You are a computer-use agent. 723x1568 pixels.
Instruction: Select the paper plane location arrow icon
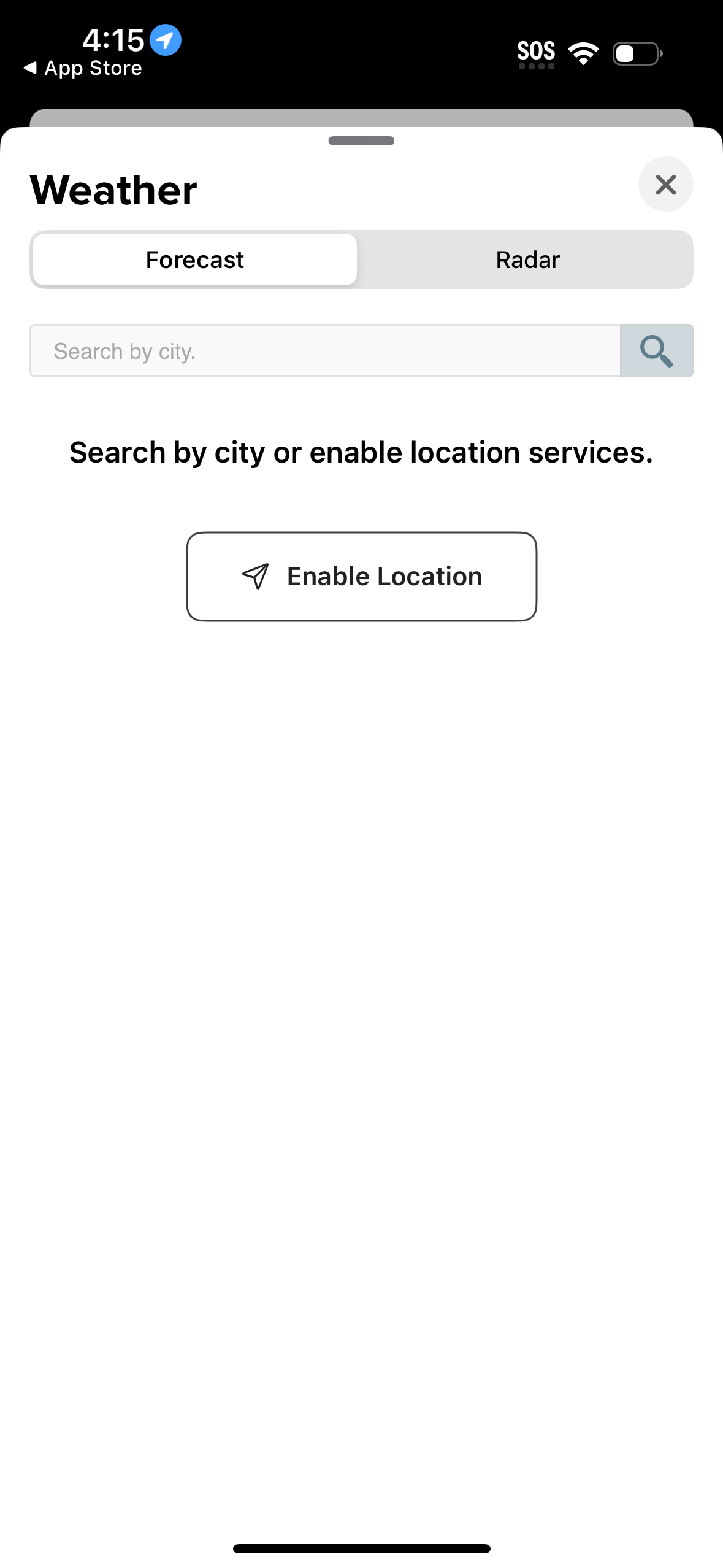pos(256,575)
